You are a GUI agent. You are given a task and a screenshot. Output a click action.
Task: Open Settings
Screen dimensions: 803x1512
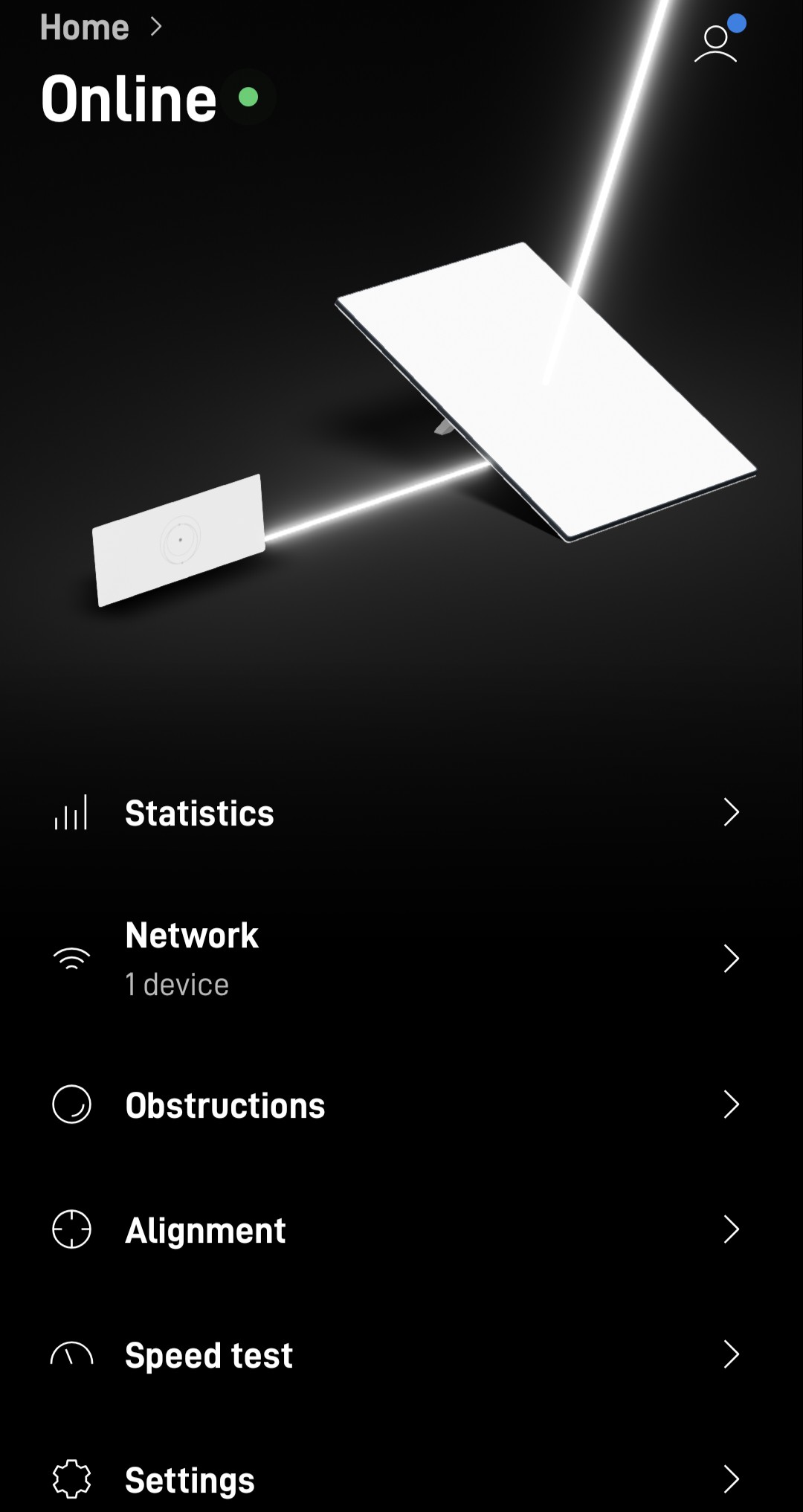[x=401, y=1479]
